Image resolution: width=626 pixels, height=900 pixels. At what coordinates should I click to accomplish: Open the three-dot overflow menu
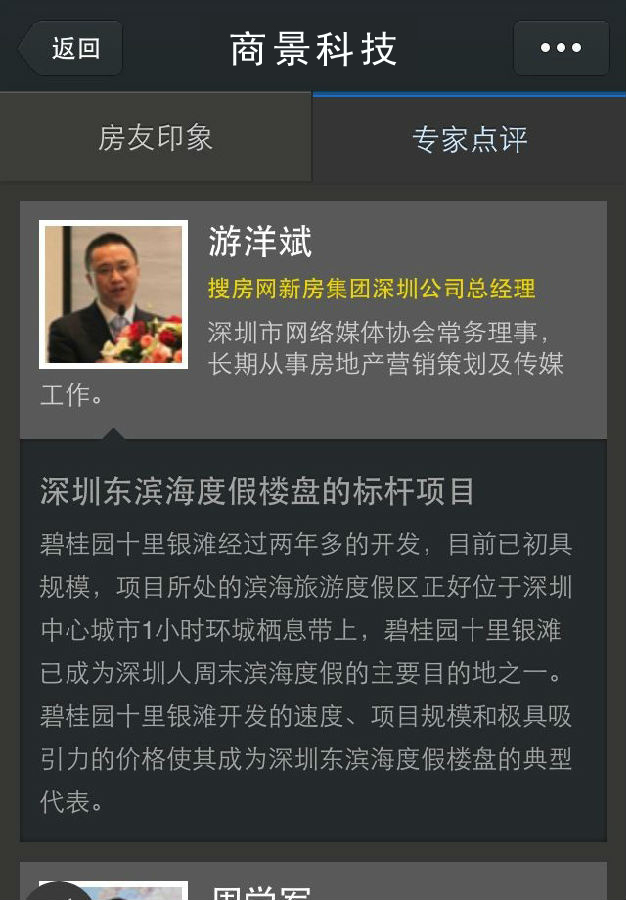point(561,48)
